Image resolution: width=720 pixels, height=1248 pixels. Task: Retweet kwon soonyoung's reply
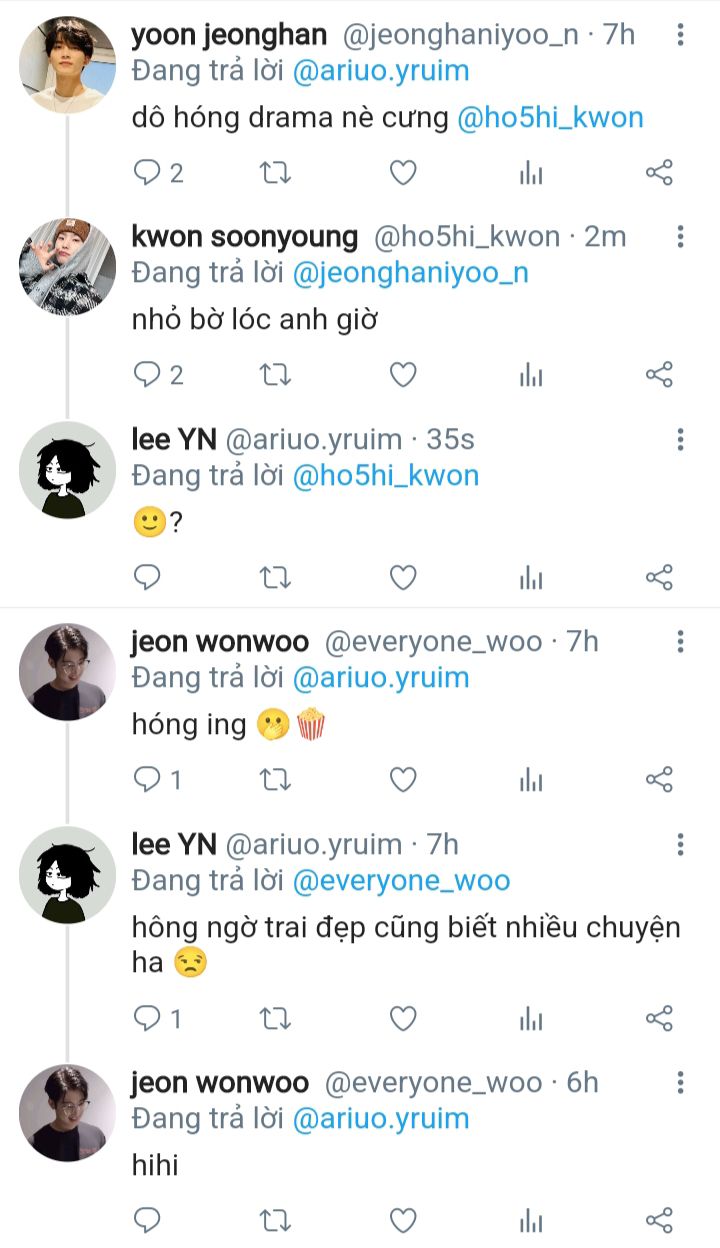(x=275, y=375)
